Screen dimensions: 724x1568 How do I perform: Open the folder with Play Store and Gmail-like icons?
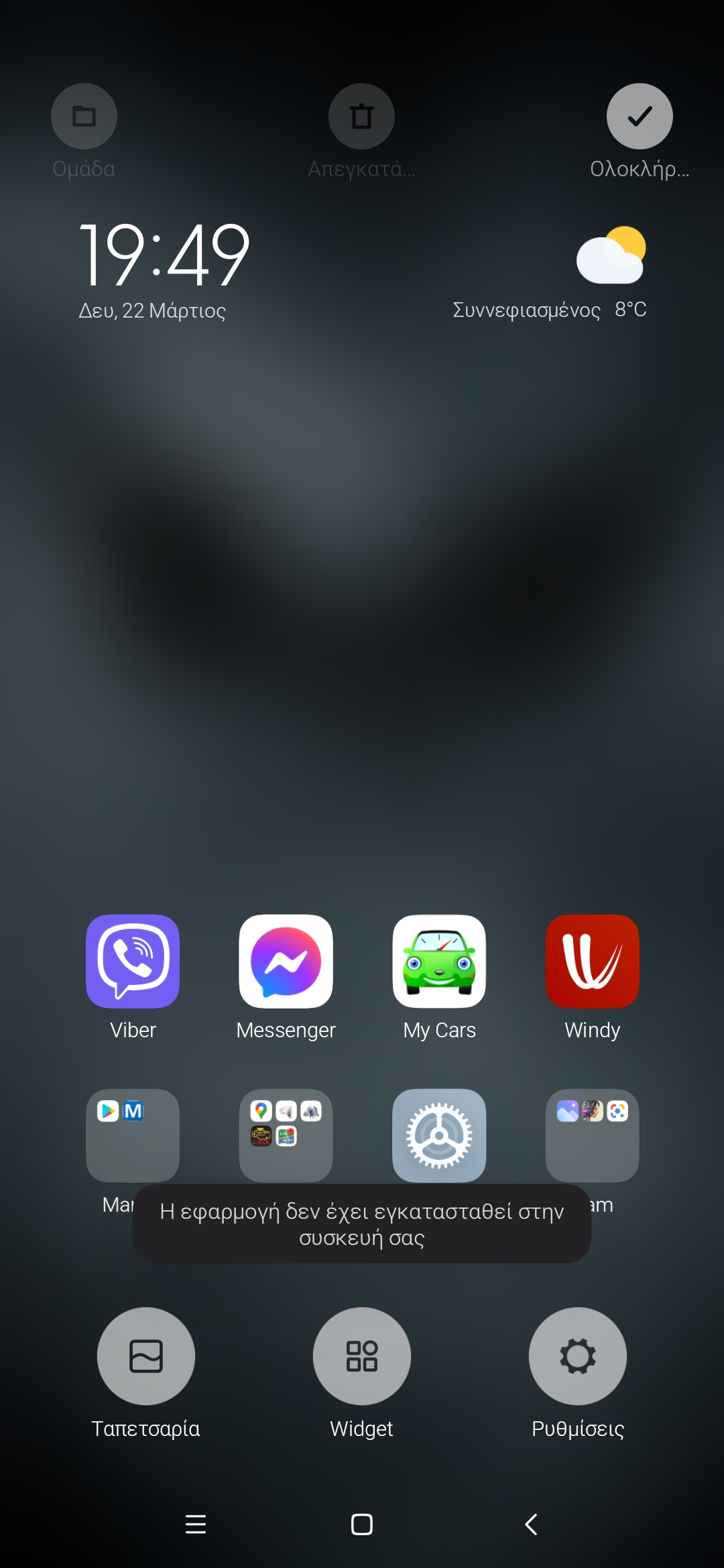[133, 1135]
